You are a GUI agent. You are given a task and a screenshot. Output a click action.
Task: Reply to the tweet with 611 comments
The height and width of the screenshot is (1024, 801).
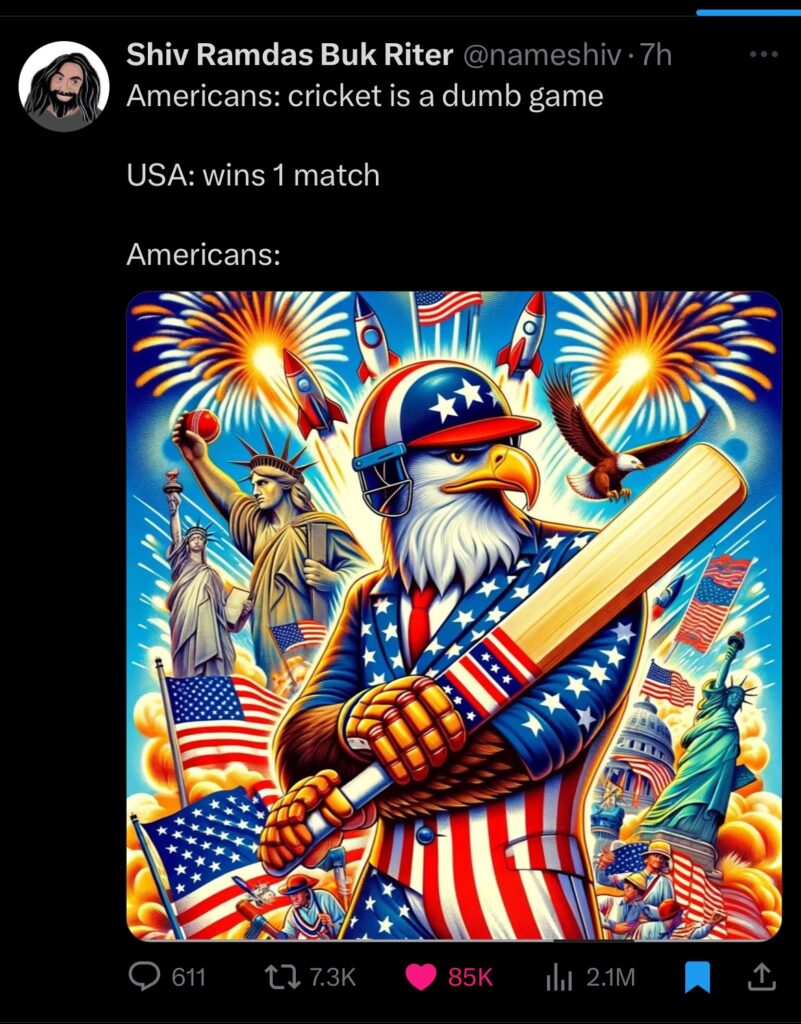coord(149,977)
